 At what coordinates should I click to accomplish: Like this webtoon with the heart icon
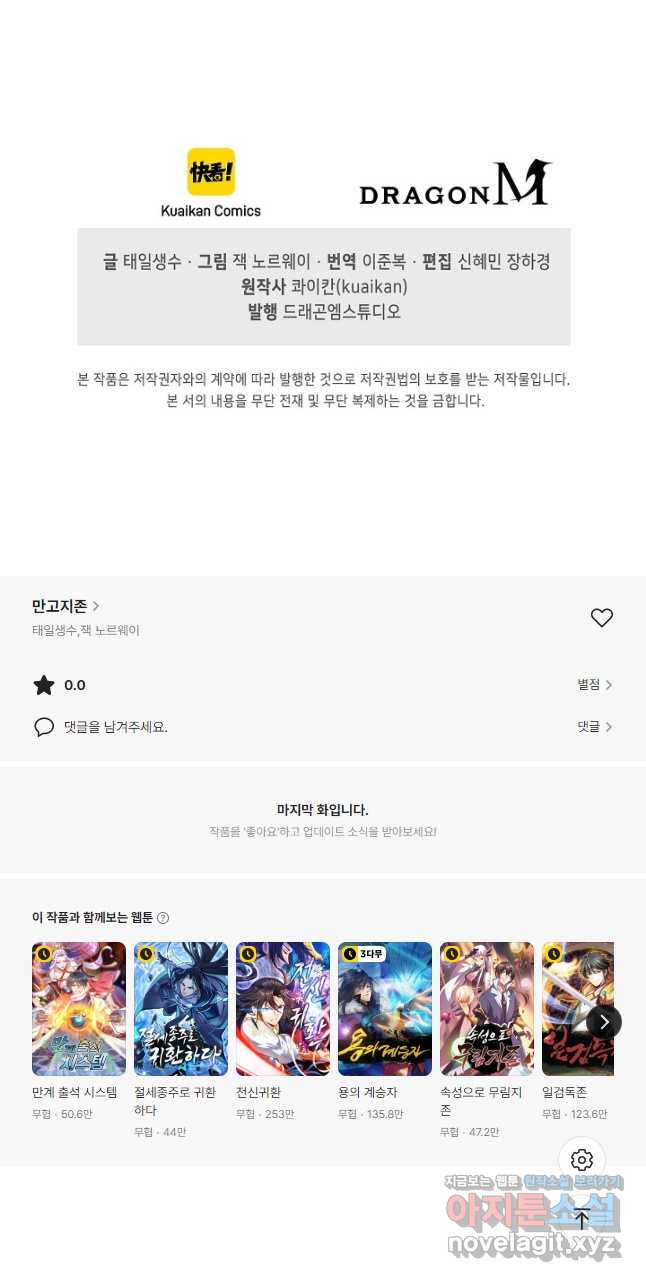[601, 618]
